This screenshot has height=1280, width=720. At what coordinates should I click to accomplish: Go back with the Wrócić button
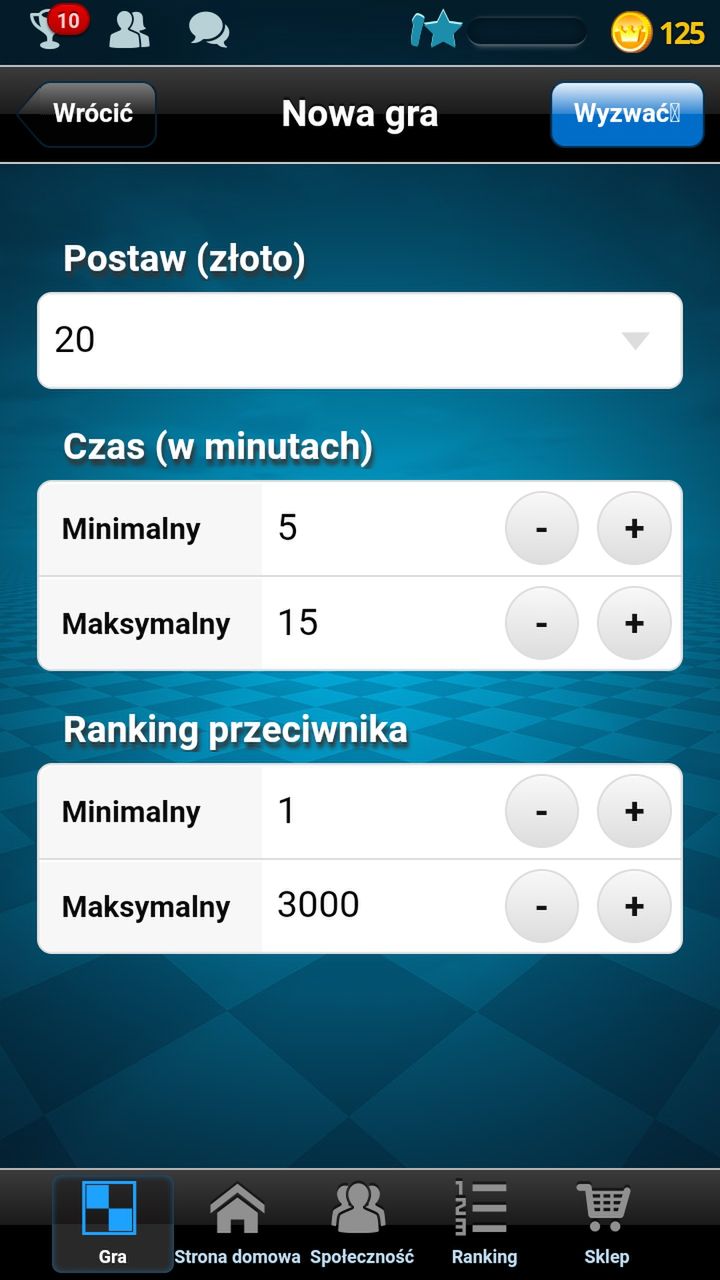[87, 114]
